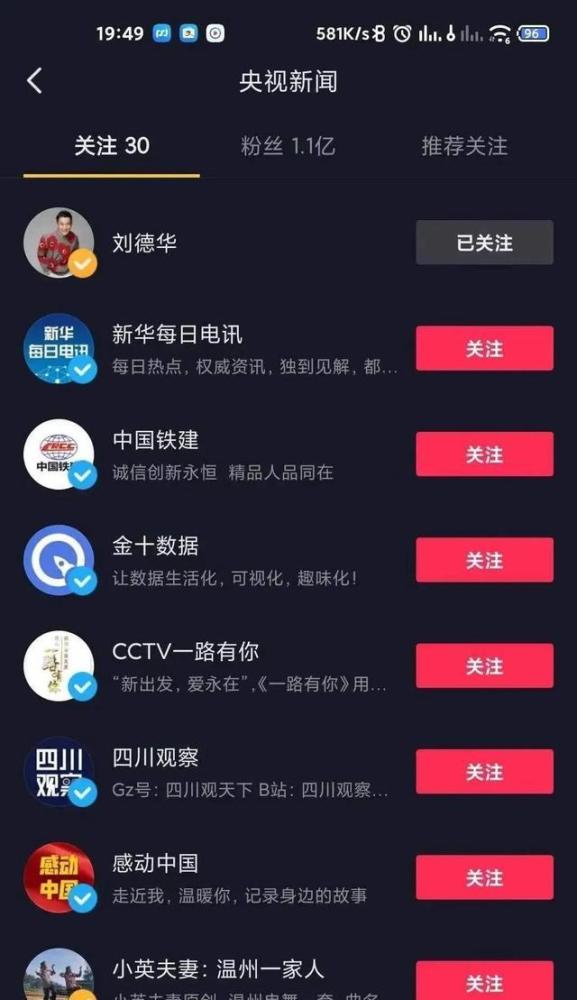Follow 四川观察
This screenshot has width=577, height=1000.
[485, 772]
